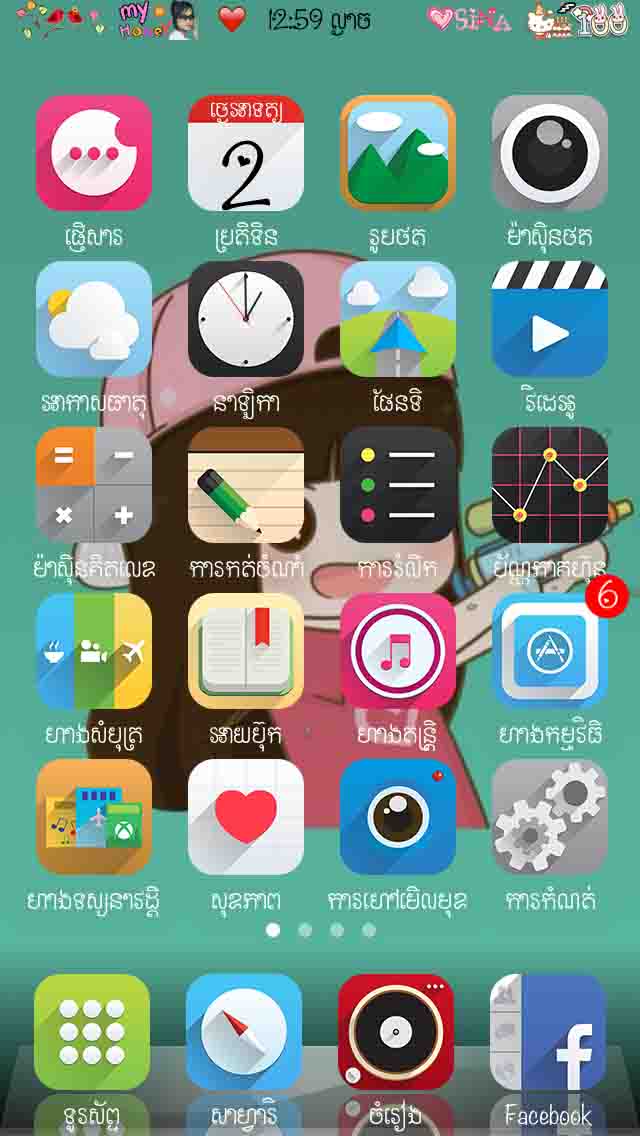Open the pink messaging app
The height and width of the screenshot is (1136, 640).
[94, 153]
